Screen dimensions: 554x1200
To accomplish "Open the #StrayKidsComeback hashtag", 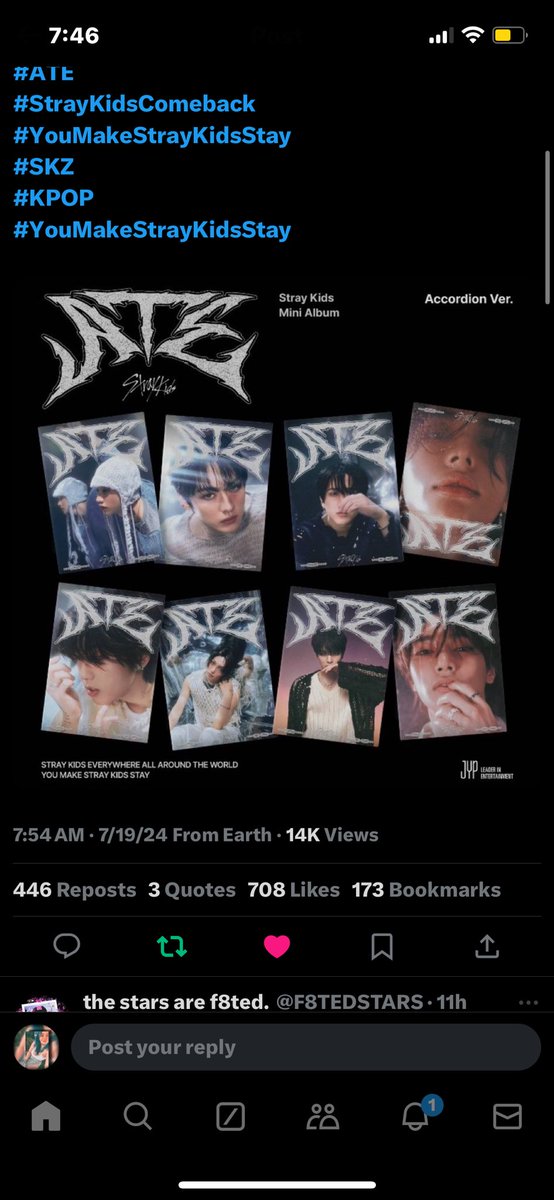I will point(134,104).
